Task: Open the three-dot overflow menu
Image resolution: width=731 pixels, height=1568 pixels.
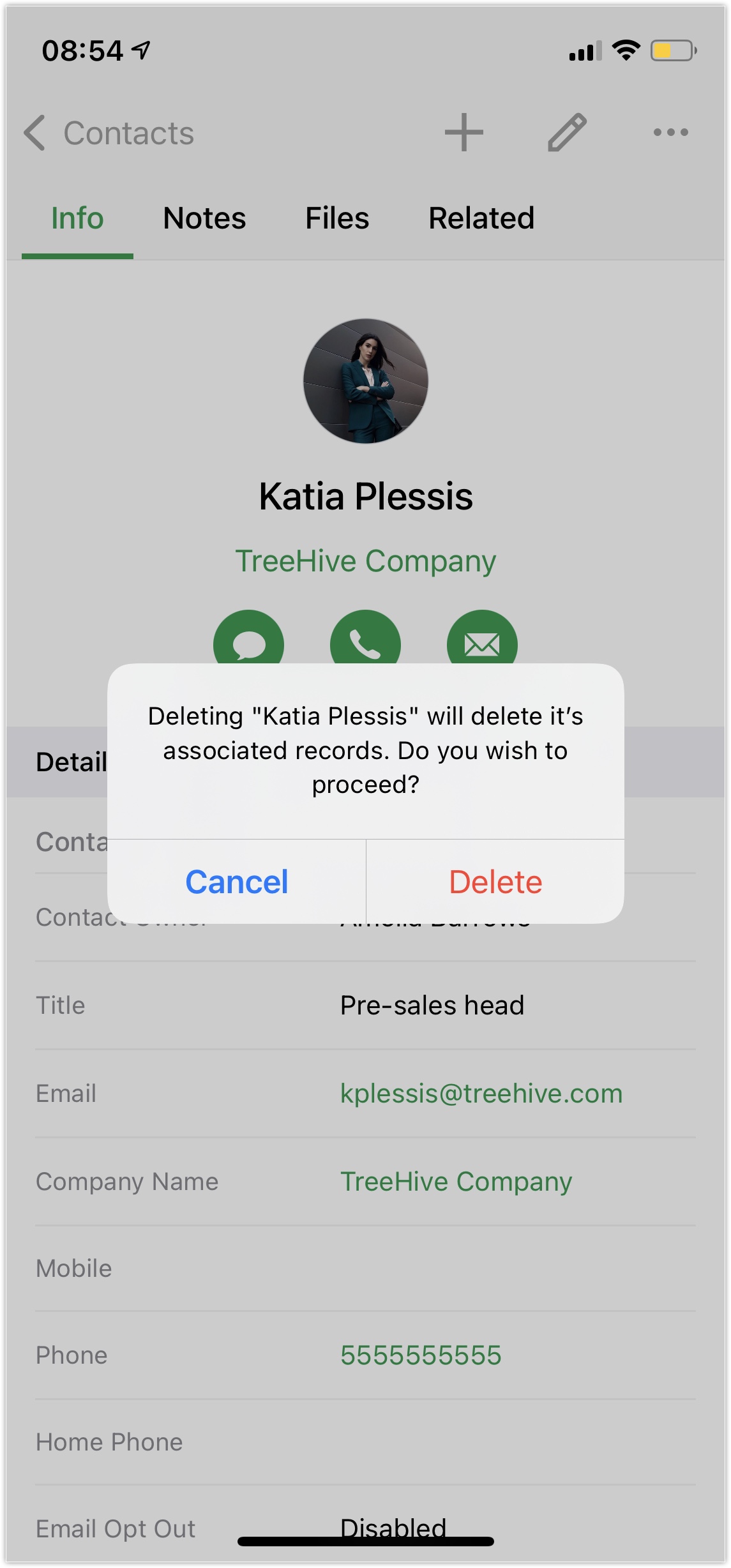Action: click(670, 133)
